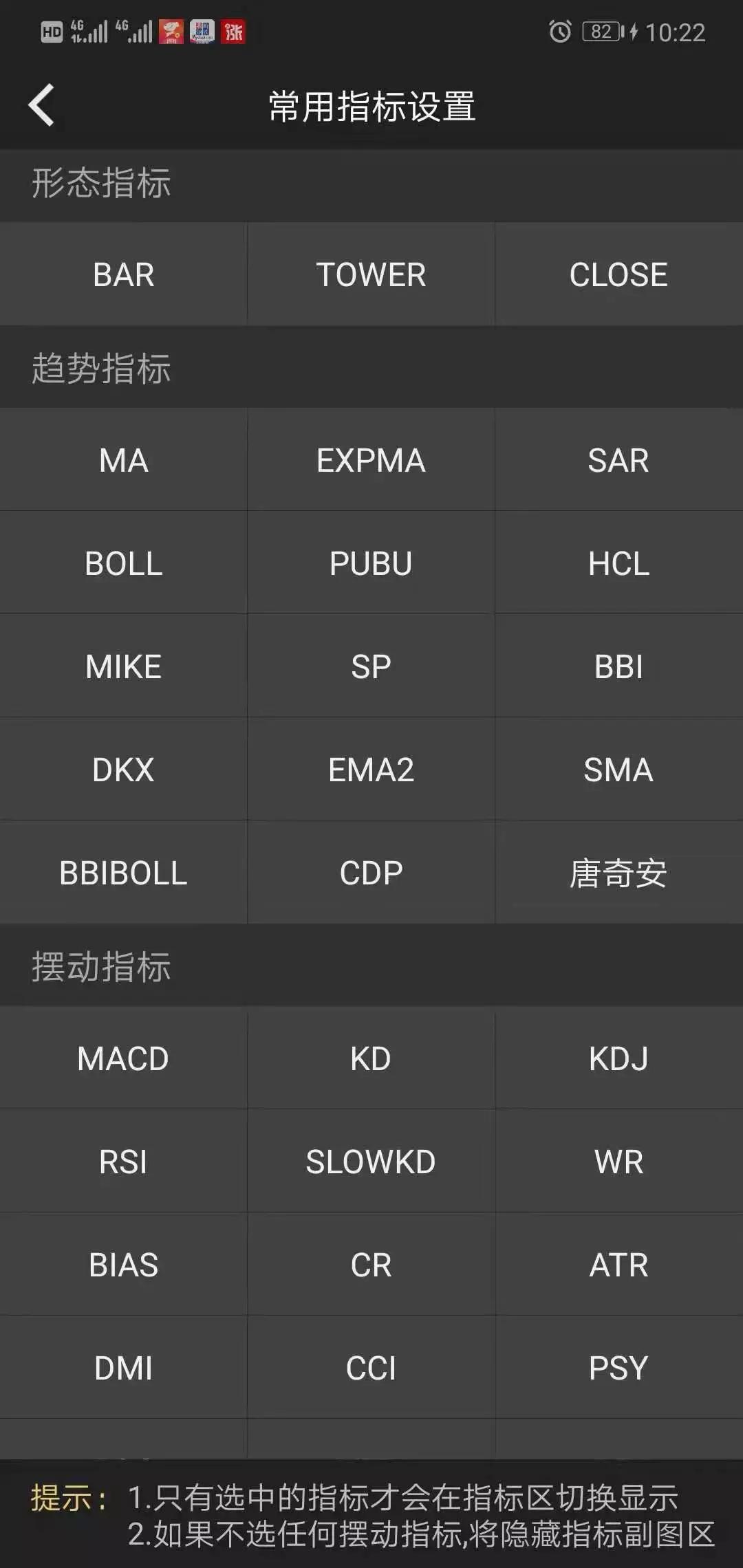Toggle the MA trend indicator
Screen dimensions: 743x1568
123,461
